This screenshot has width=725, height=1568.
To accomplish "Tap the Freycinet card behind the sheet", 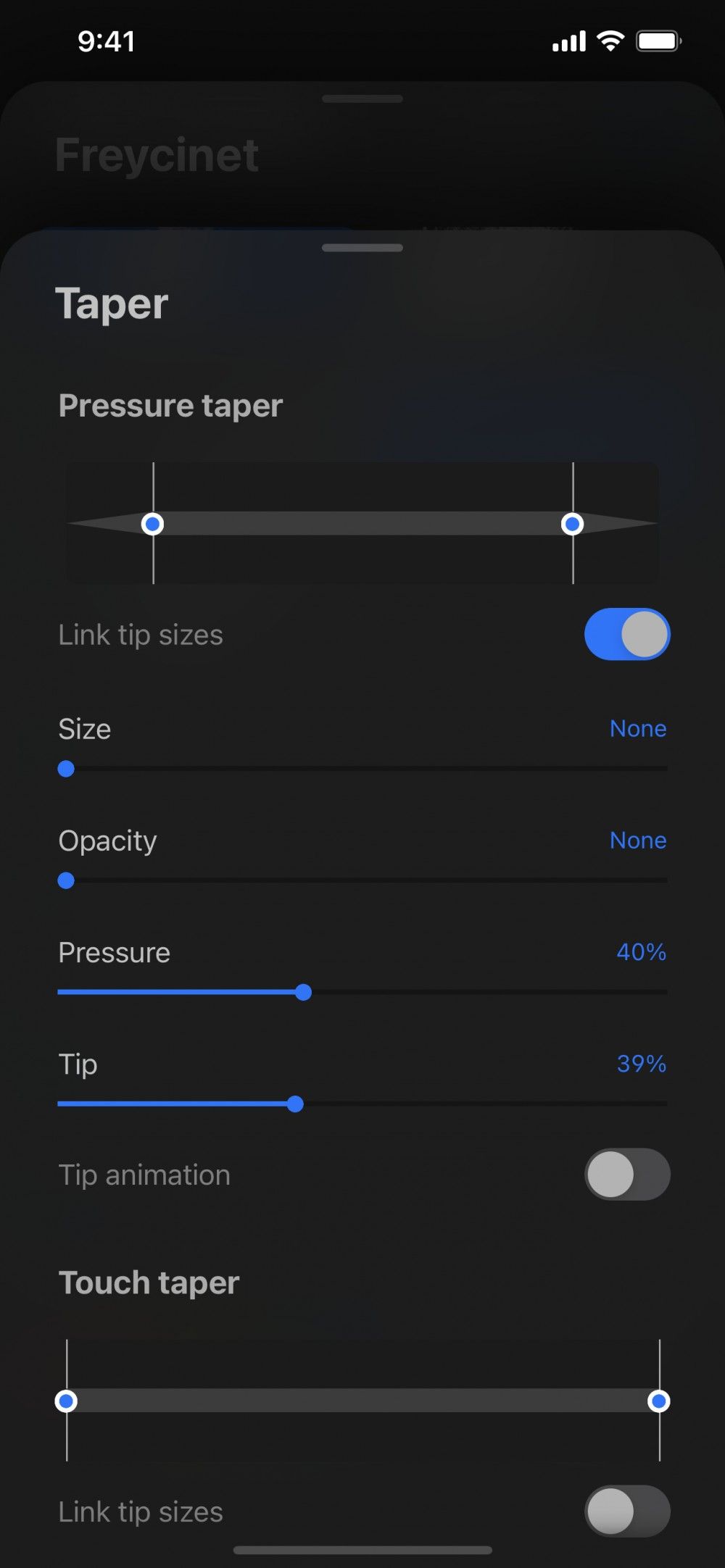I will coord(157,154).
